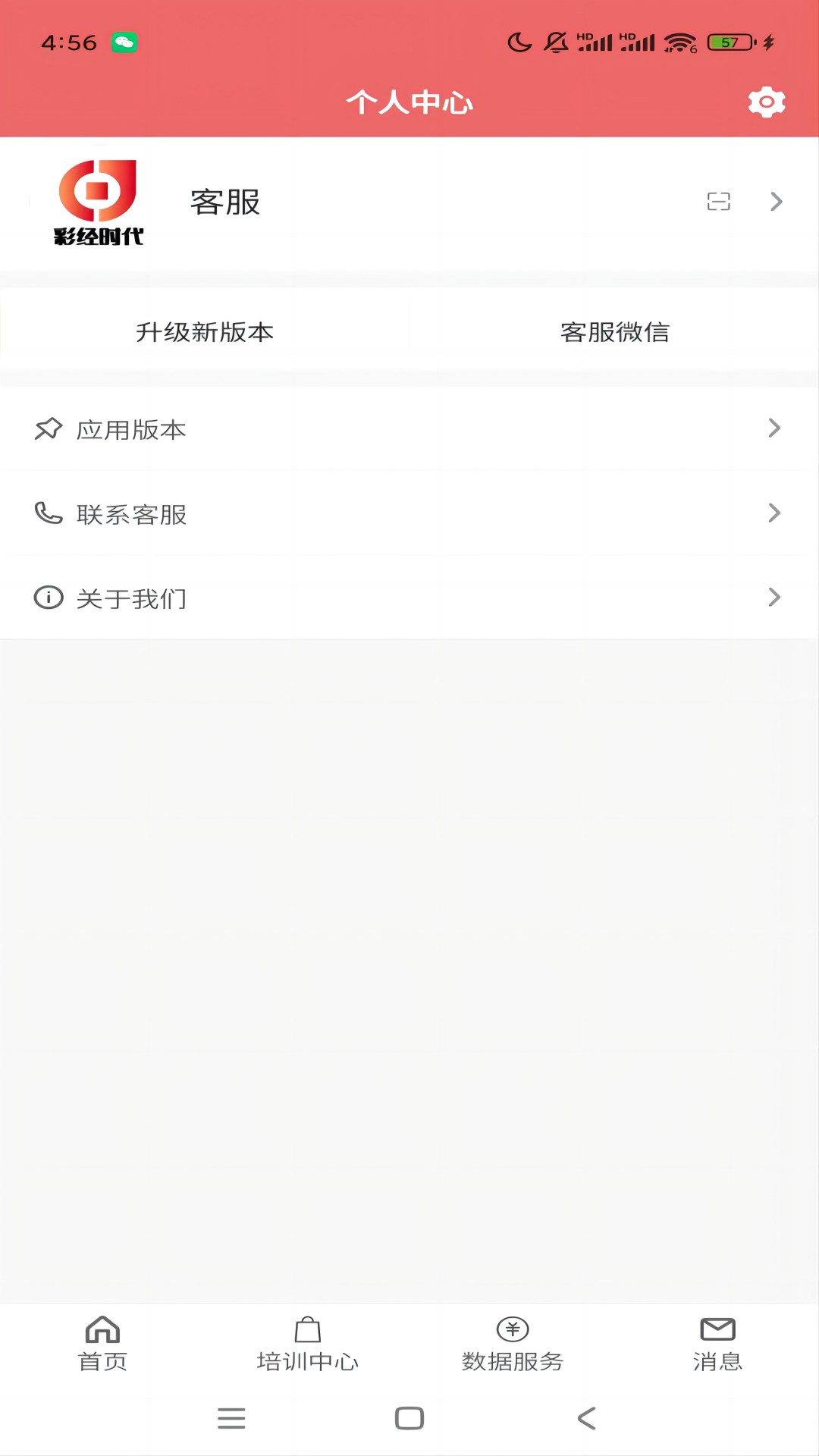
Task: Open the 关于我们 page
Action: click(x=130, y=598)
